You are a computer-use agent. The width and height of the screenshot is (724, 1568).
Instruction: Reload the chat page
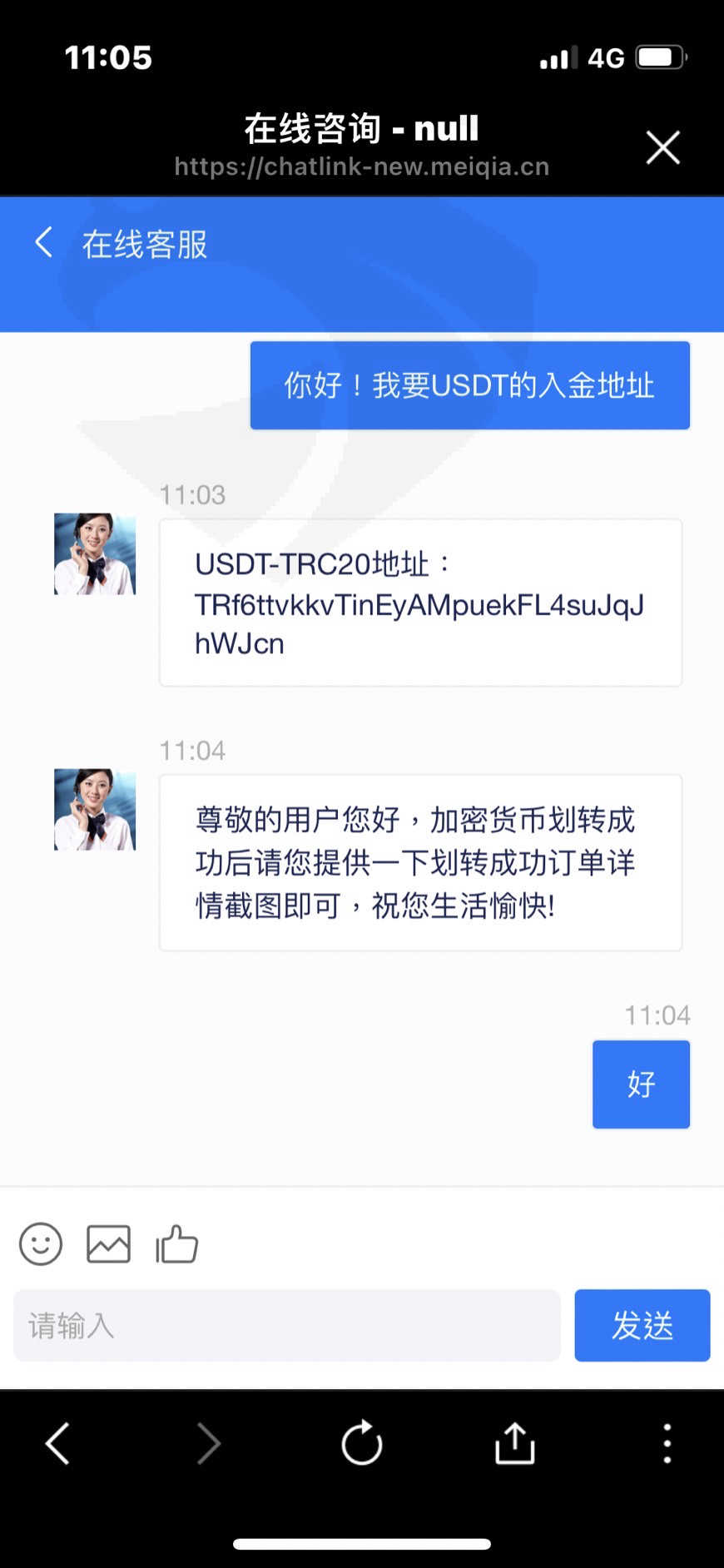pos(362,1442)
